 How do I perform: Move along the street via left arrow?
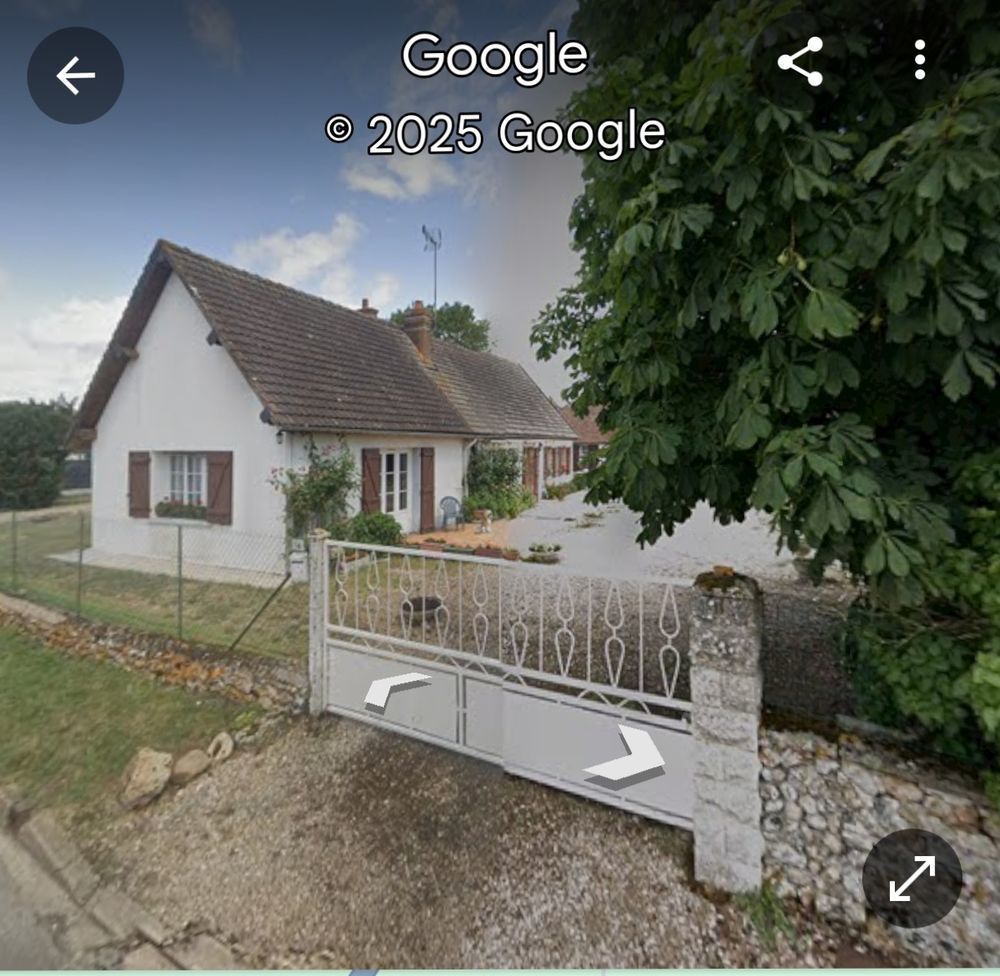coord(395,688)
